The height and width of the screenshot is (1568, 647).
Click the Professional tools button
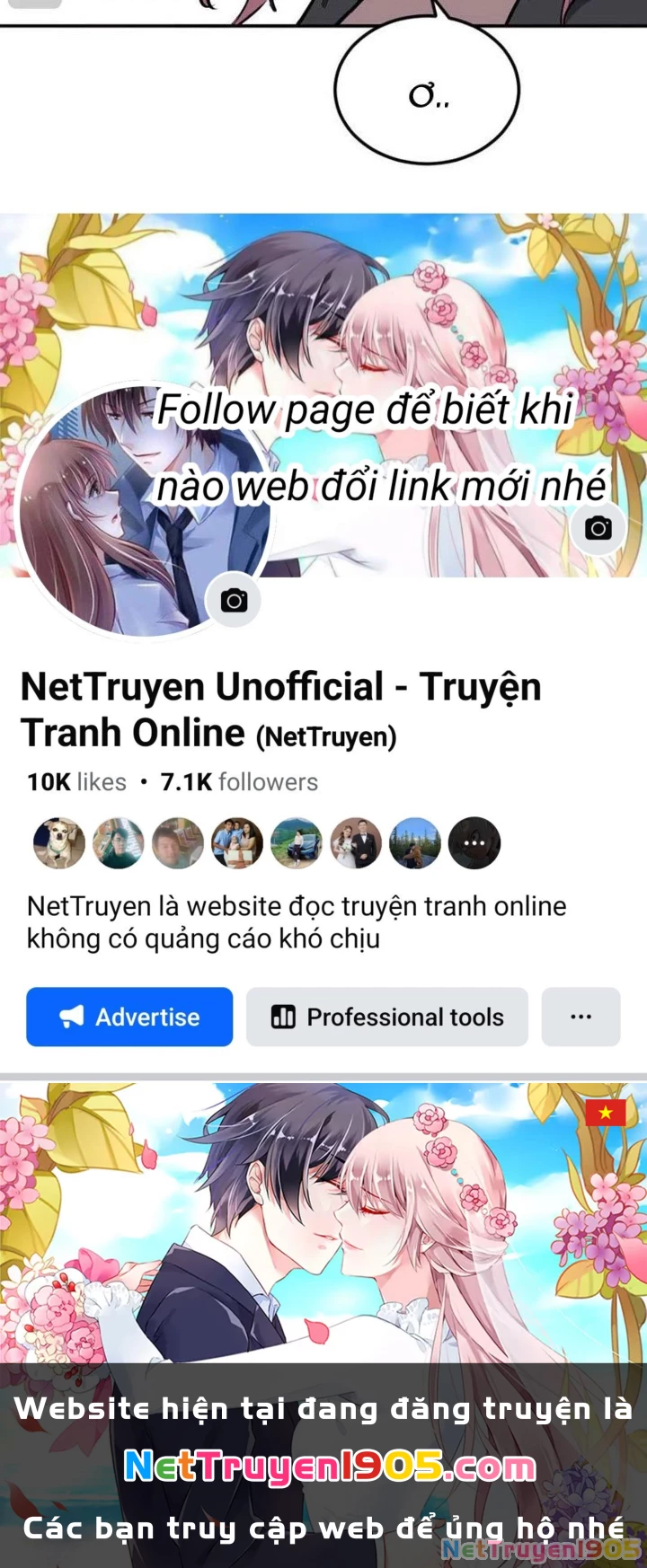click(x=386, y=1017)
